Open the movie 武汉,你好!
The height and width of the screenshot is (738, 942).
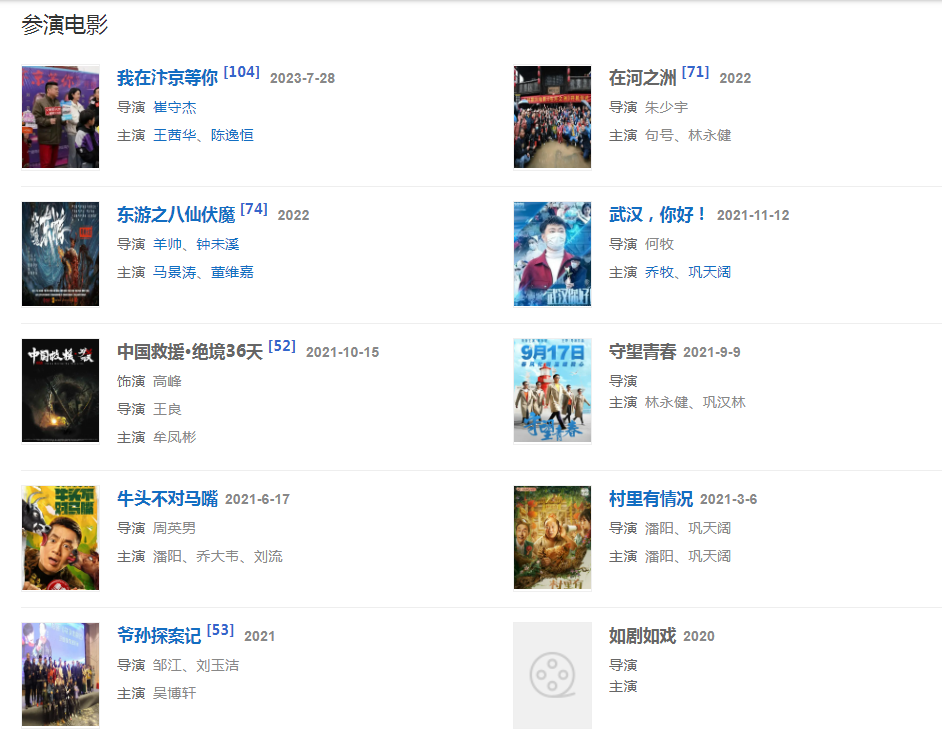pyautogui.click(x=658, y=215)
